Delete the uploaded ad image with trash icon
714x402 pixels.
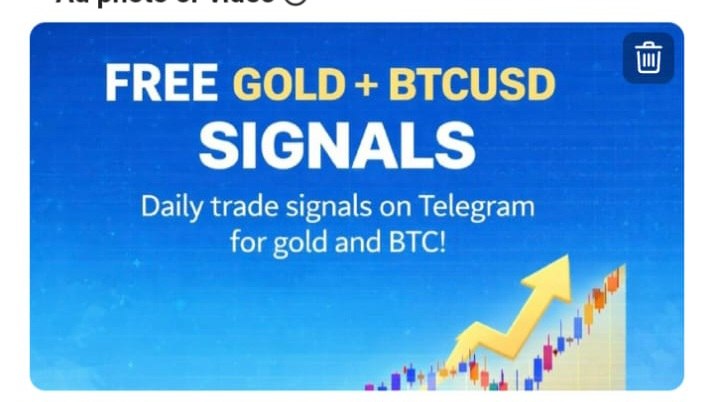coord(648,58)
